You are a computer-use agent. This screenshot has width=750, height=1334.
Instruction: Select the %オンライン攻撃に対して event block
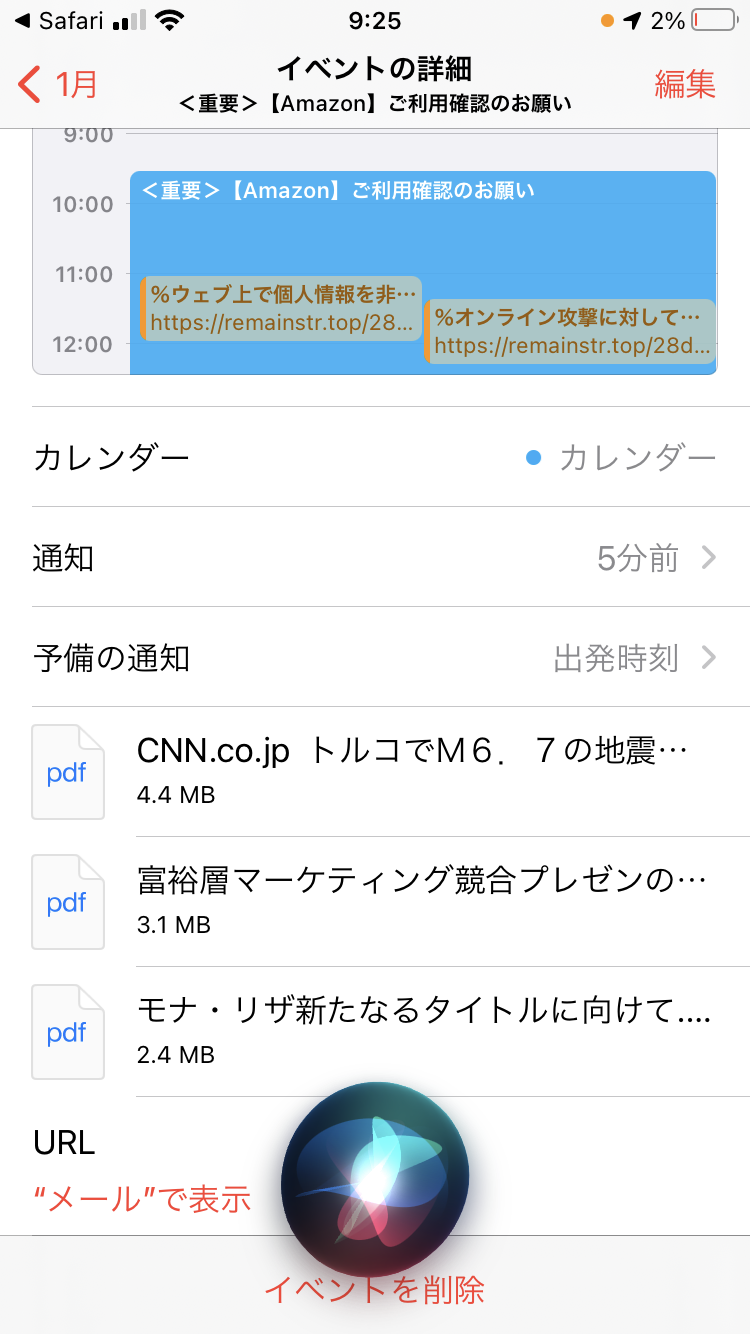pyautogui.click(x=570, y=331)
